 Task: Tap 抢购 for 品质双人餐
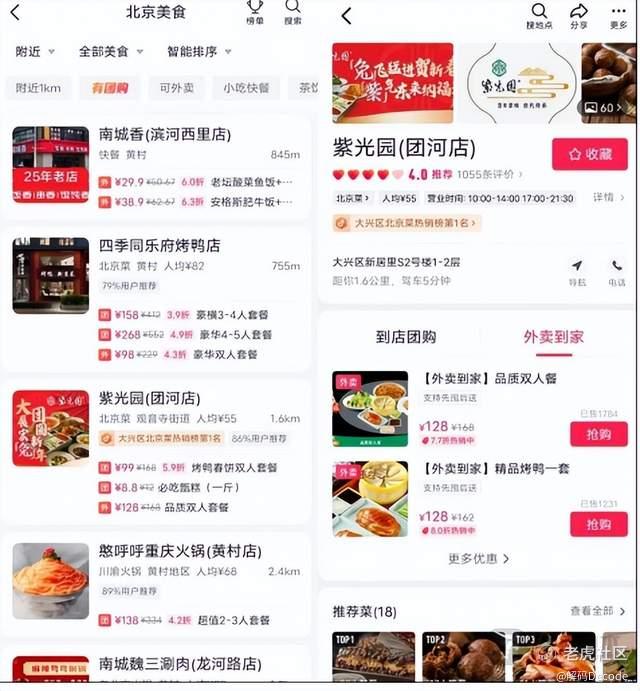tap(599, 434)
